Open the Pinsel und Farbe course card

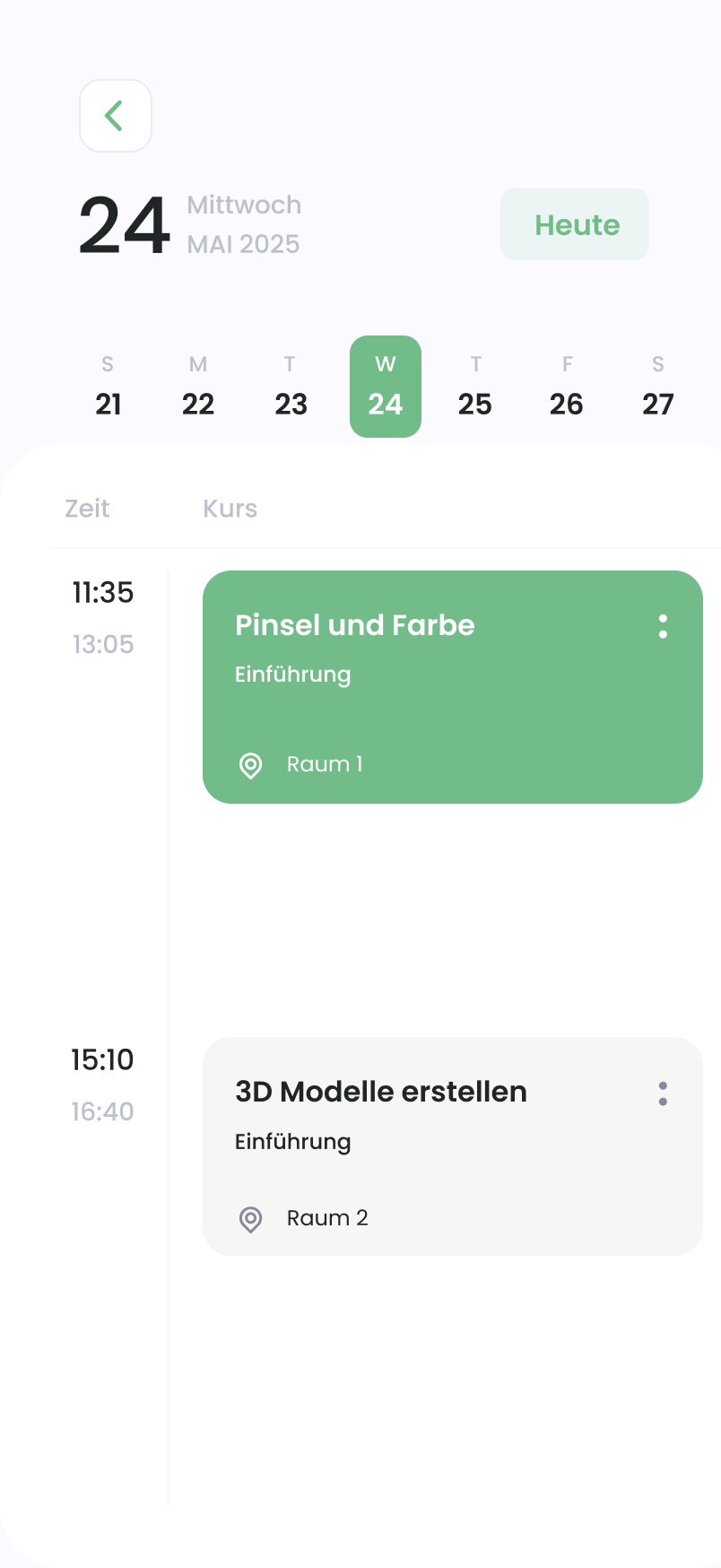pyautogui.click(x=430, y=700)
